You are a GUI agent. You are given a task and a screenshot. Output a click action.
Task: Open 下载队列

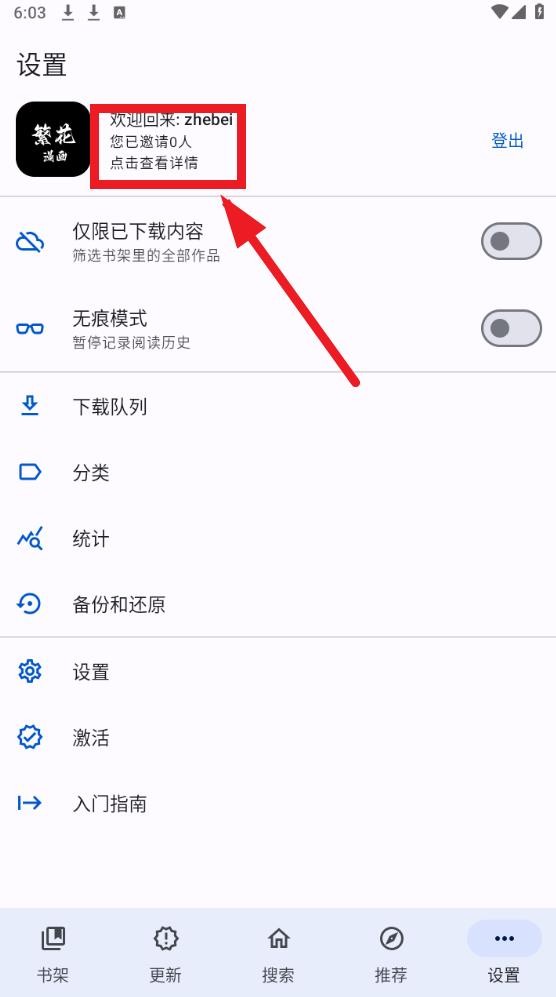(x=278, y=406)
